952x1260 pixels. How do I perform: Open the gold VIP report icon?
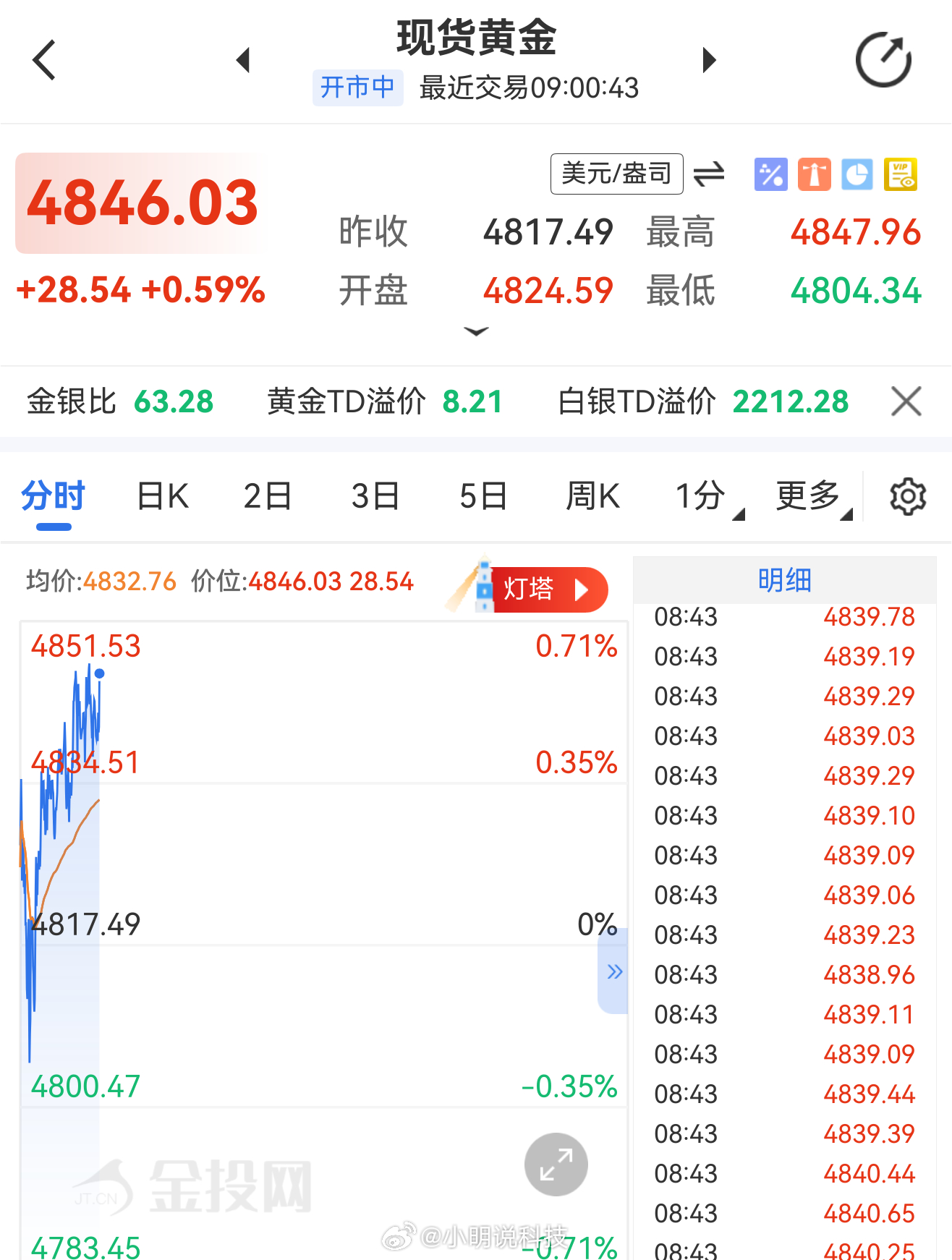[x=901, y=174]
